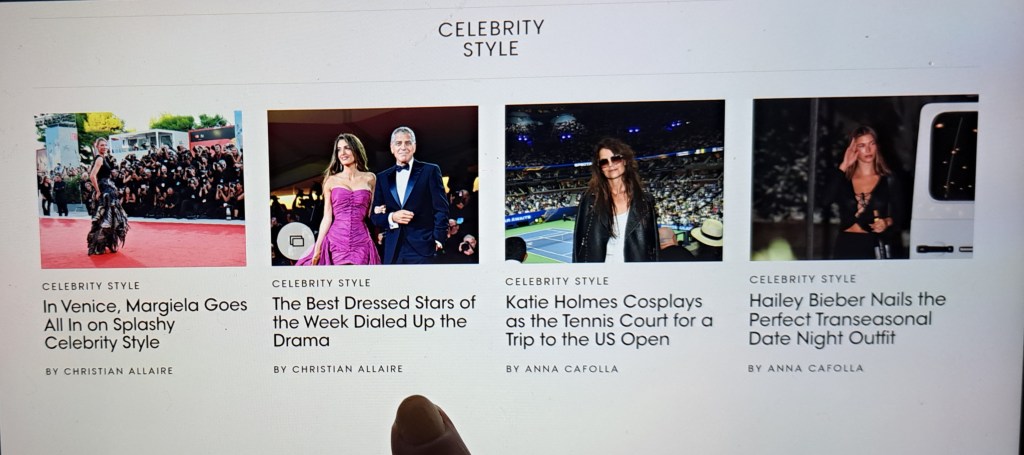Read 'The Best Dressed Stars of the Week' headline
Viewport: 1024px width, 455px height.
[374, 321]
